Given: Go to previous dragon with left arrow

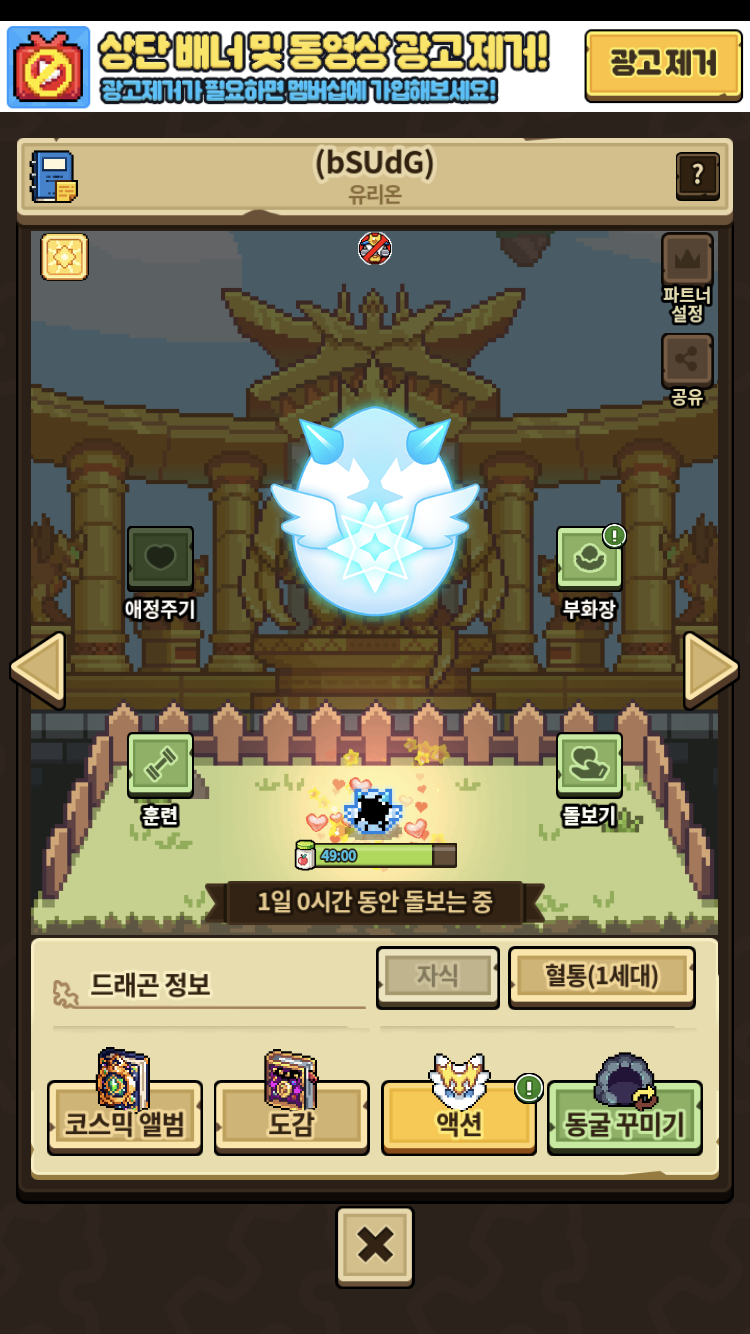Looking at the screenshot, I should click(x=38, y=668).
